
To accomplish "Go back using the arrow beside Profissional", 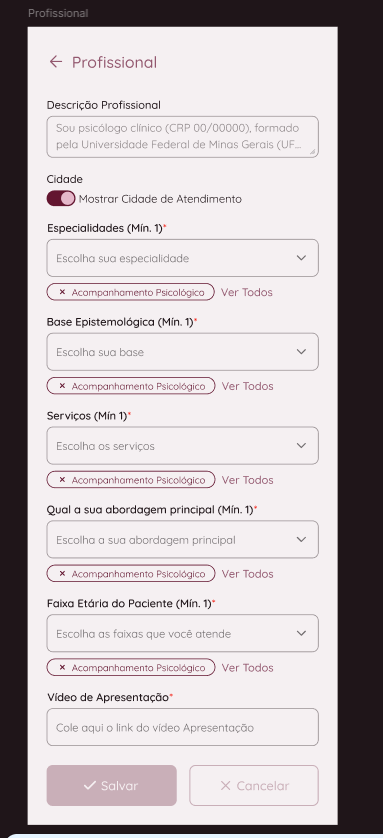I will (x=56, y=62).
